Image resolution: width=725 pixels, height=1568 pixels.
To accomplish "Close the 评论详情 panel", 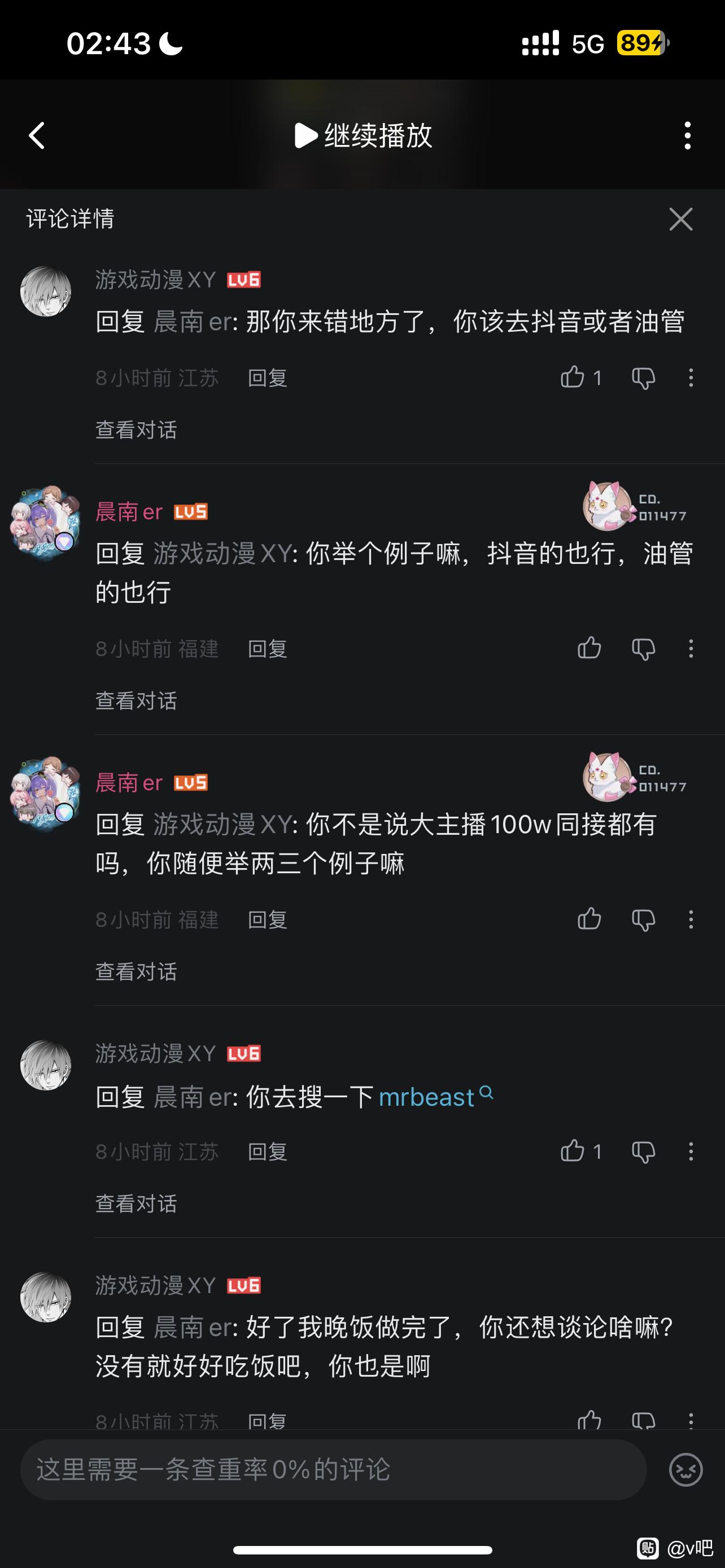I will [680, 219].
